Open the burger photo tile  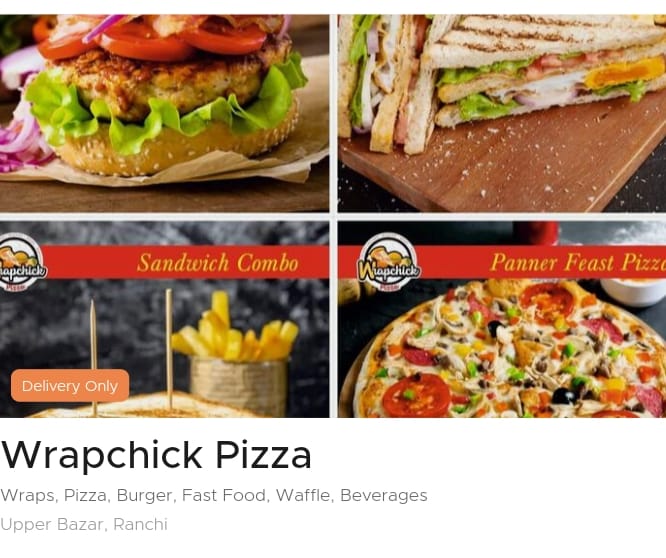pos(164,110)
